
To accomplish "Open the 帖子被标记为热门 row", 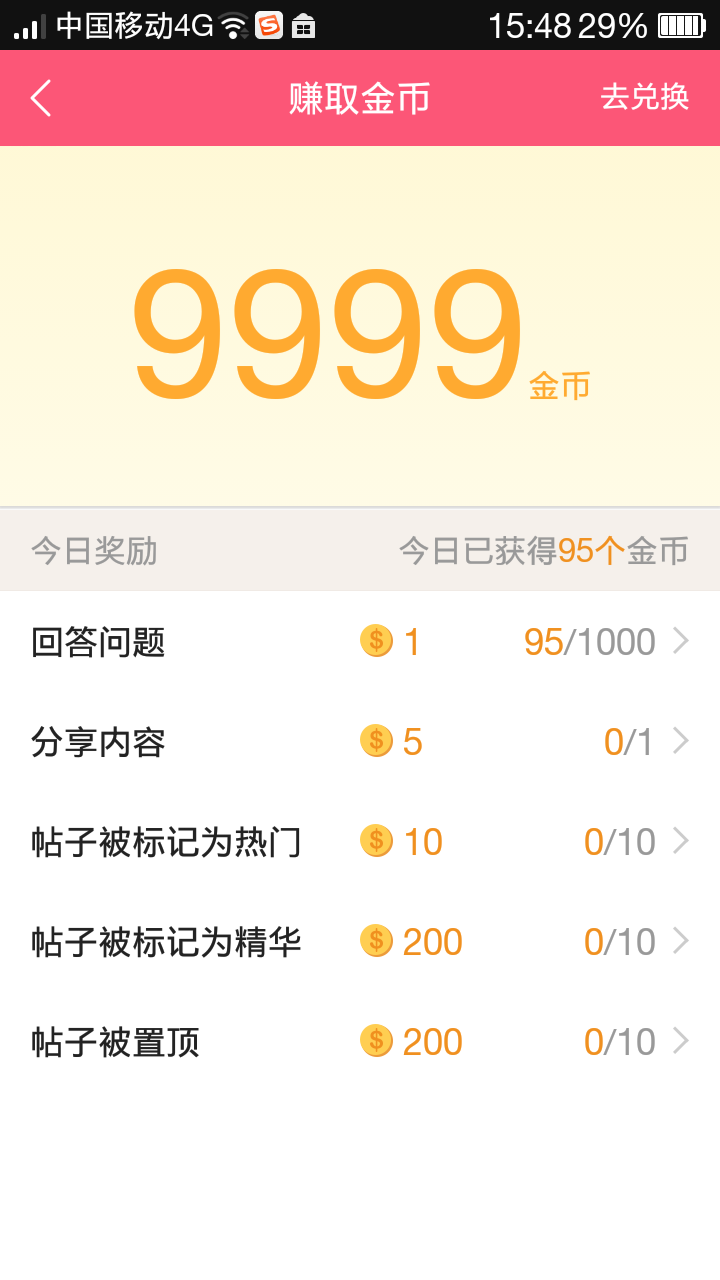I will pyautogui.click(x=360, y=841).
